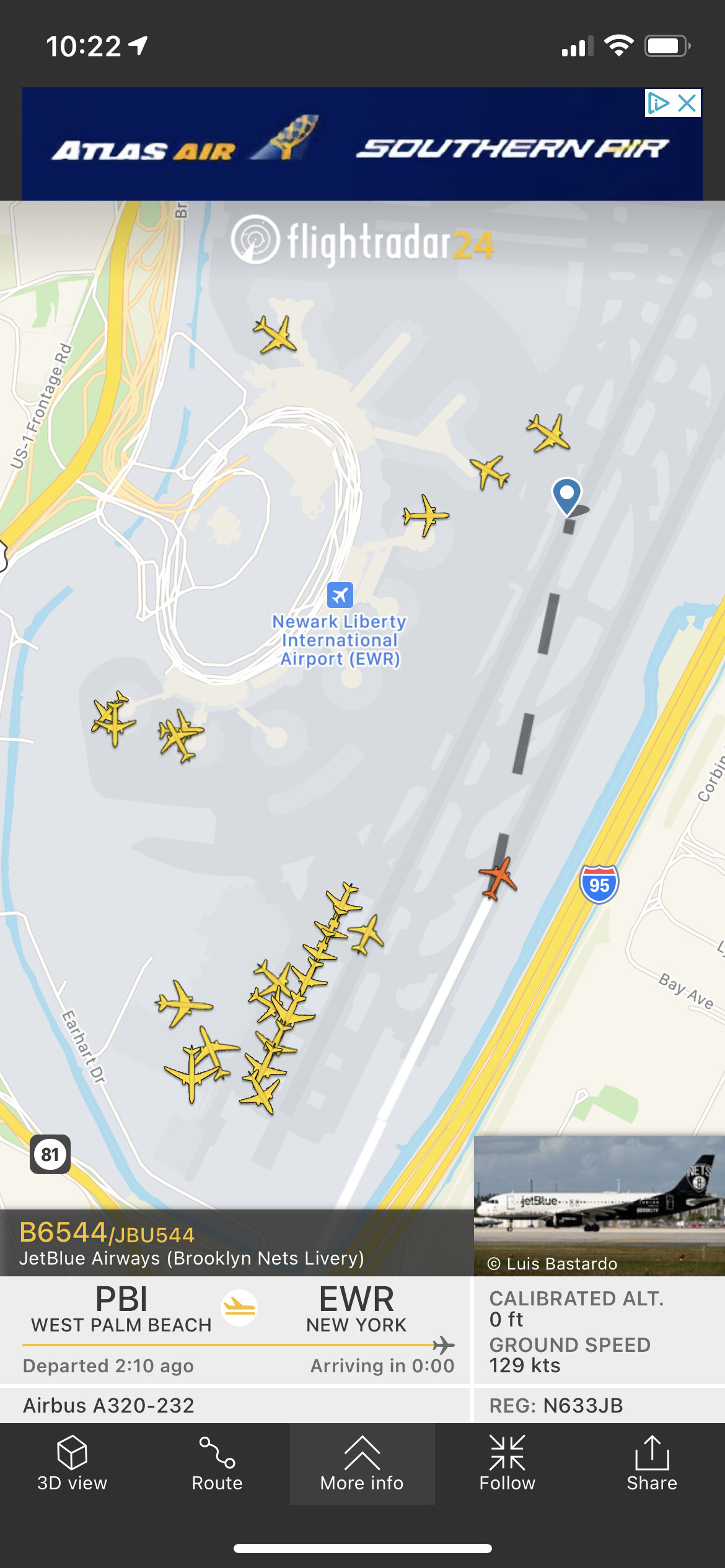Open the Atlas Air Southern Air ad

pos(362,149)
